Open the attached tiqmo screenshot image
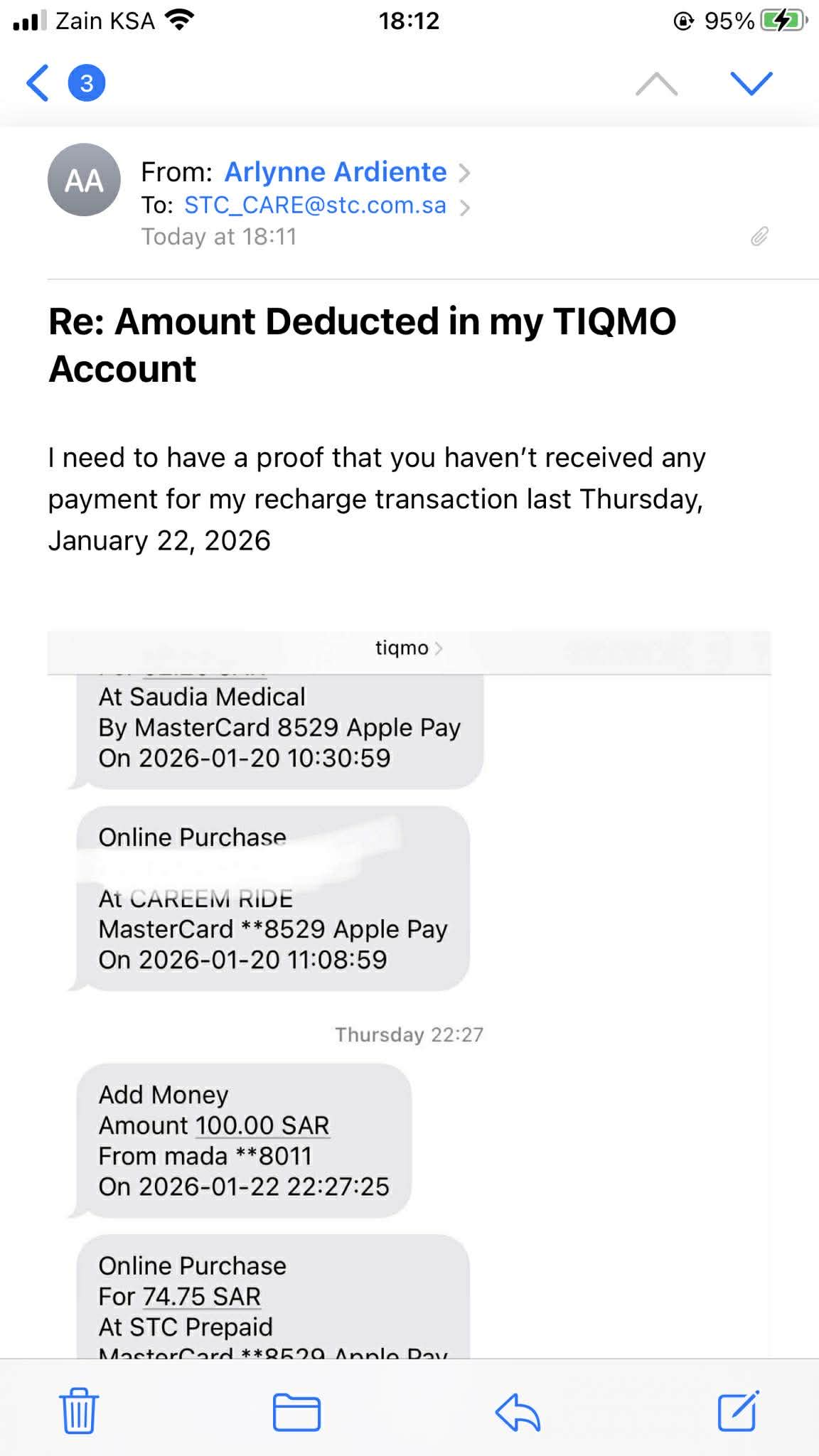Image resolution: width=819 pixels, height=1456 pixels. click(x=409, y=995)
